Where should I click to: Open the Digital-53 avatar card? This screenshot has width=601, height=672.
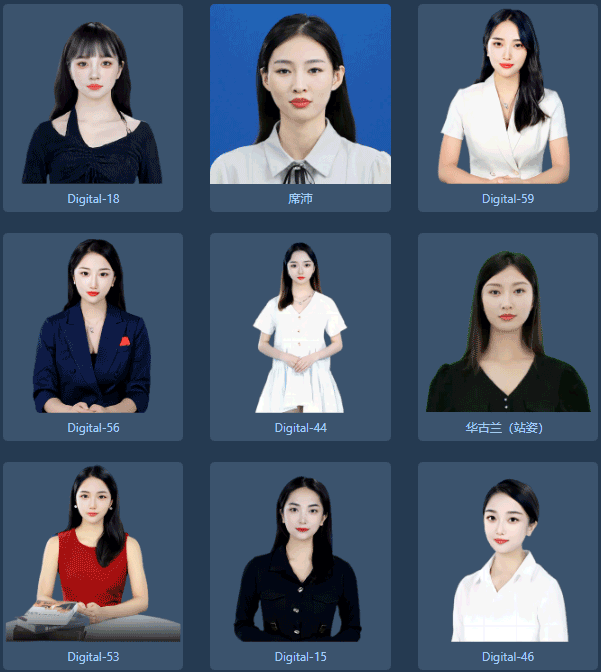pos(93,565)
